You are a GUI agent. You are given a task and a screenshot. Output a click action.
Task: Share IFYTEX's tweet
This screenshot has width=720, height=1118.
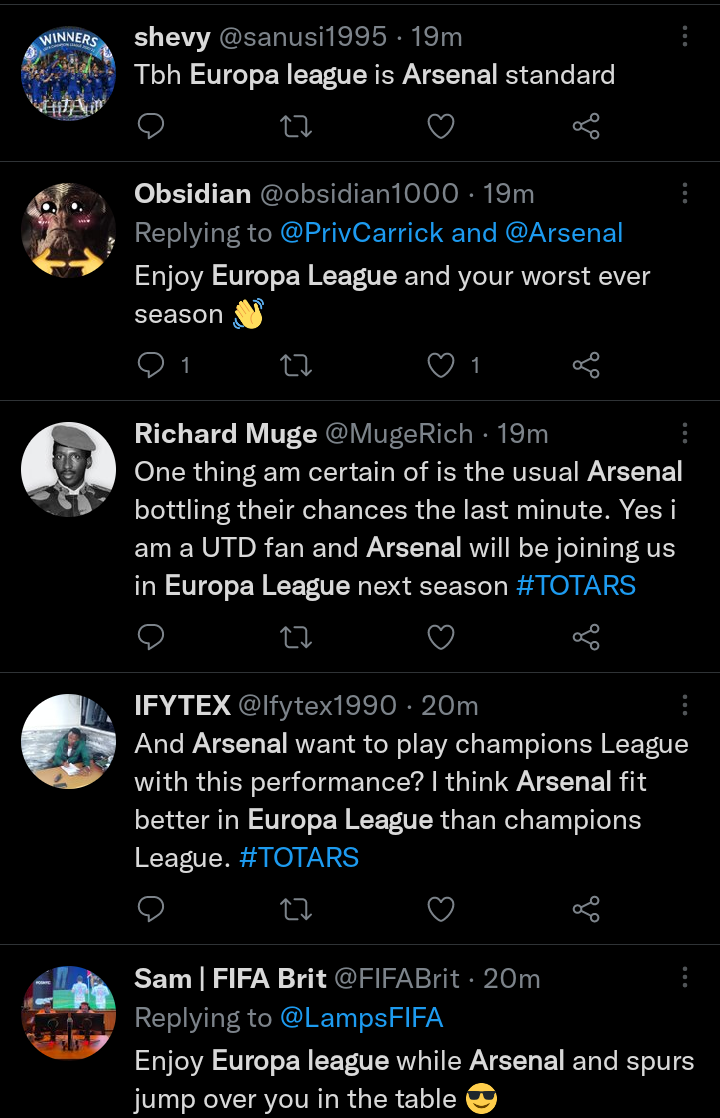coord(586,910)
